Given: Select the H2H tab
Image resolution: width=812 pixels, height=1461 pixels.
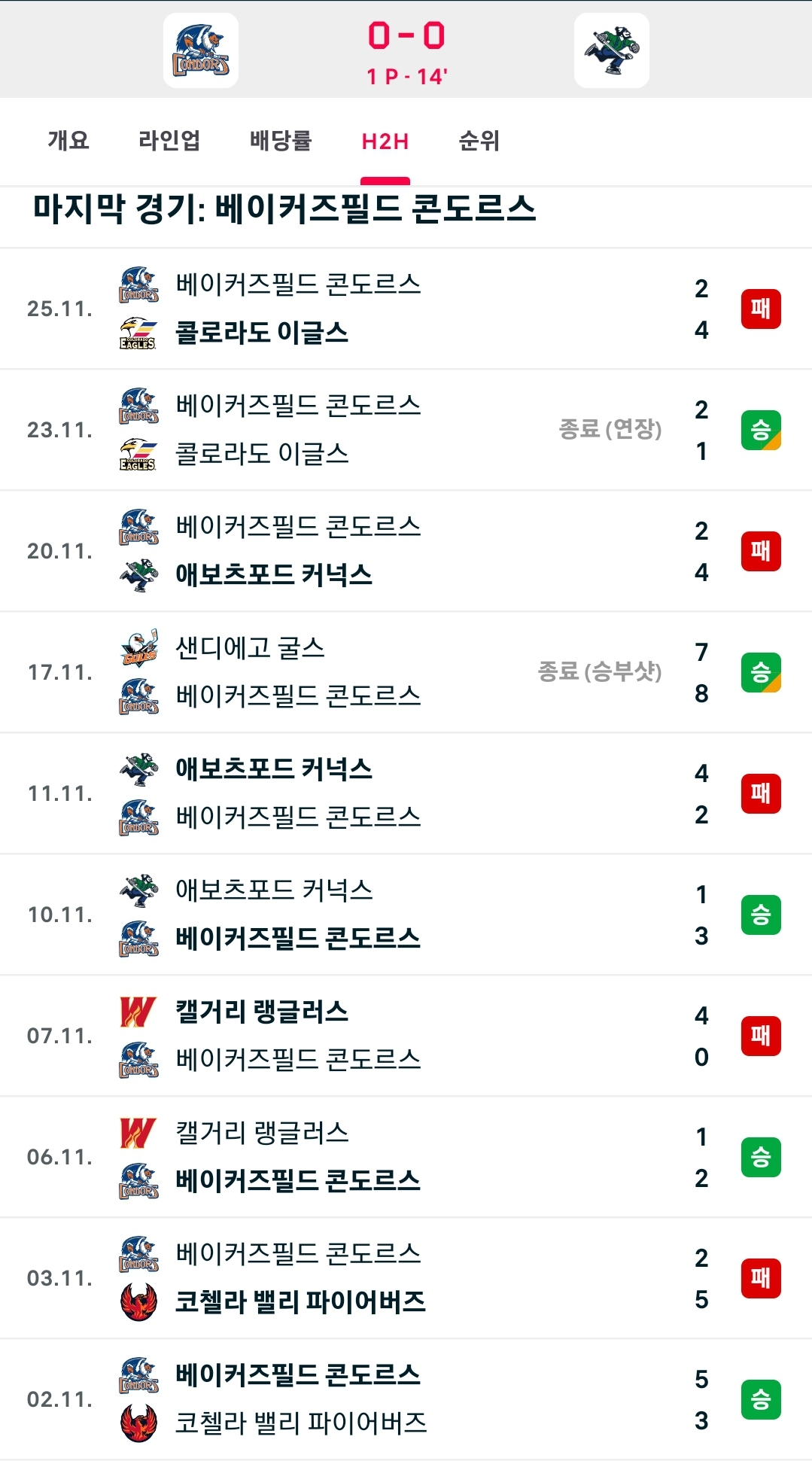Looking at the screenshot, I should coord(385,141).
